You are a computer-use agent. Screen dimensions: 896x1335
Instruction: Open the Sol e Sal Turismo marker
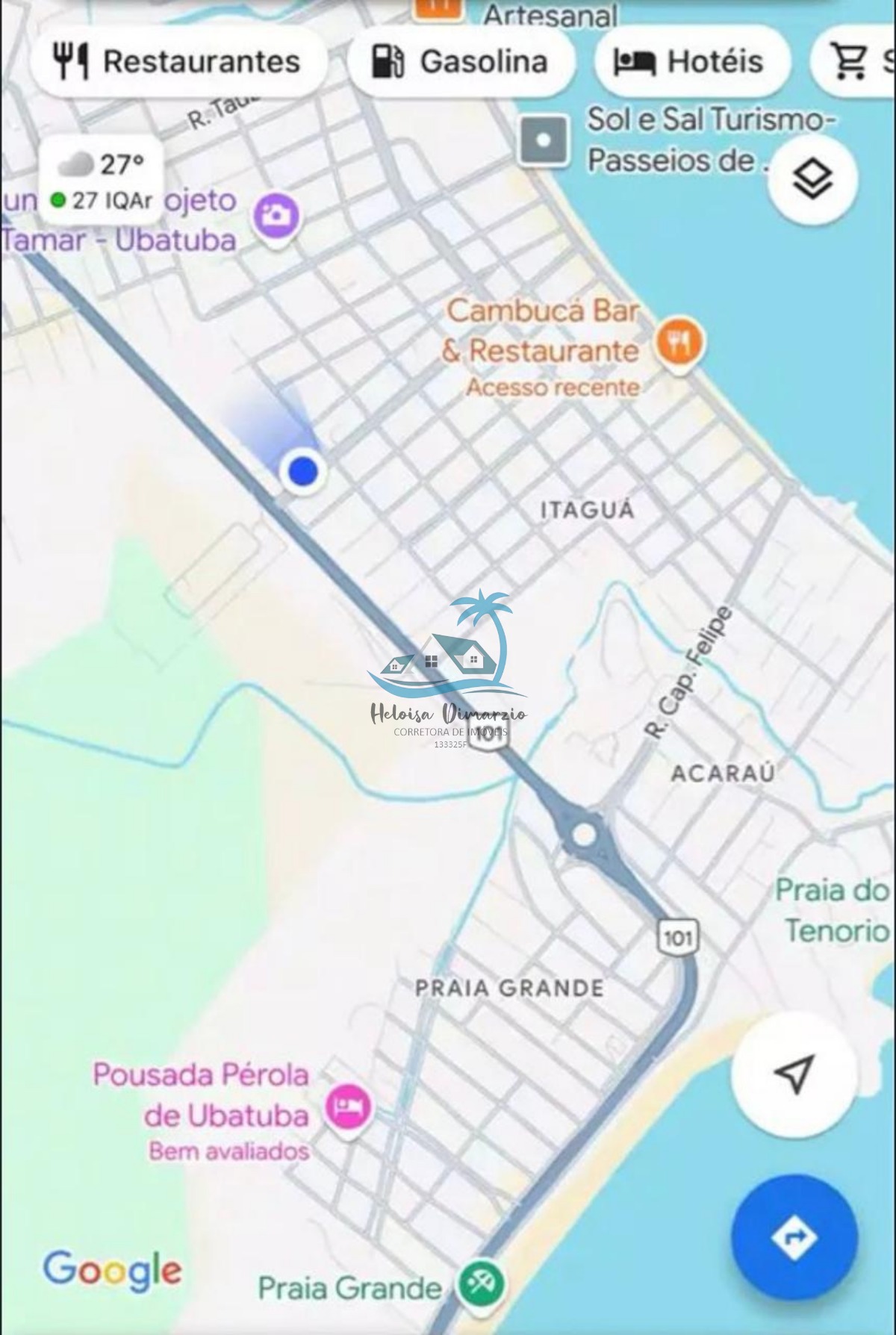[x=544, y=140]
